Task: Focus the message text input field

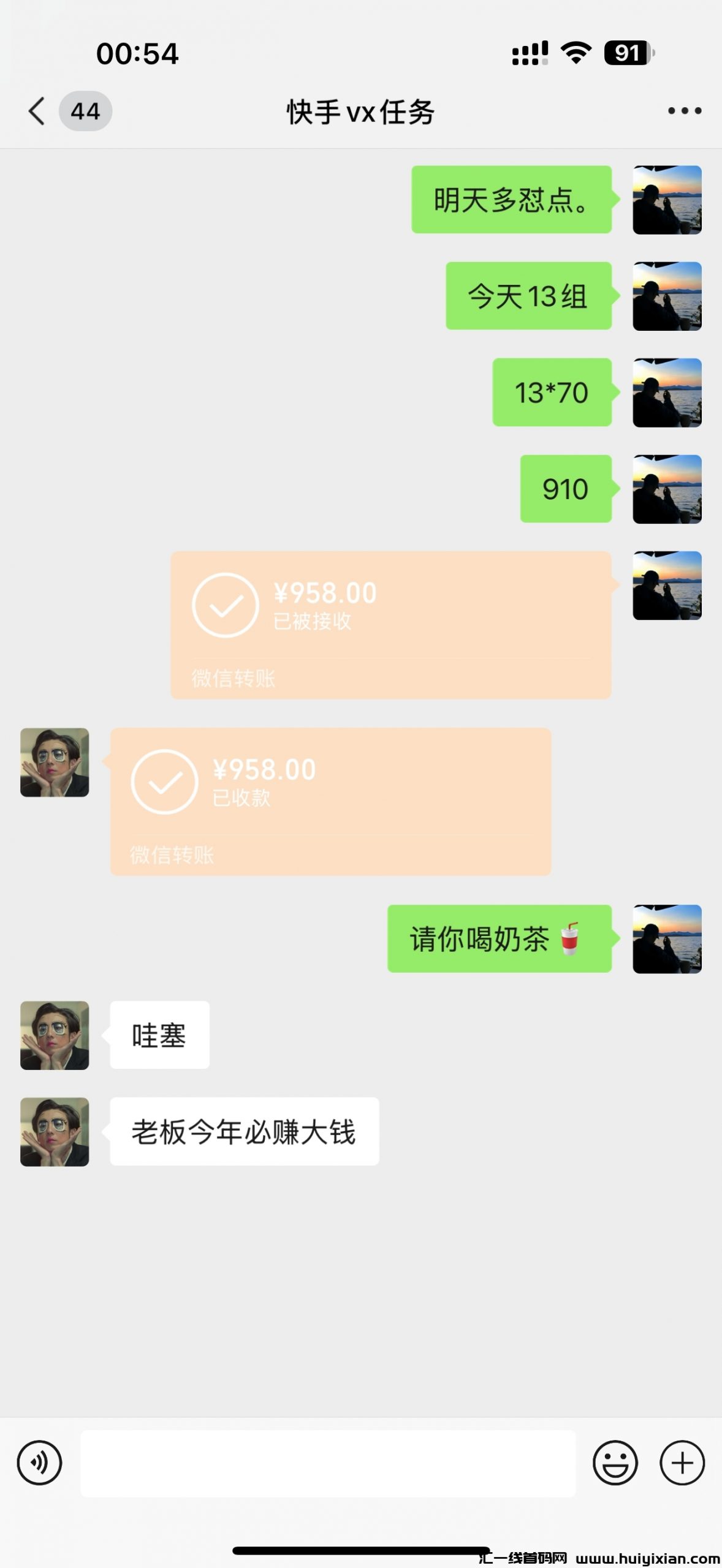Action: pos(328,1463)
